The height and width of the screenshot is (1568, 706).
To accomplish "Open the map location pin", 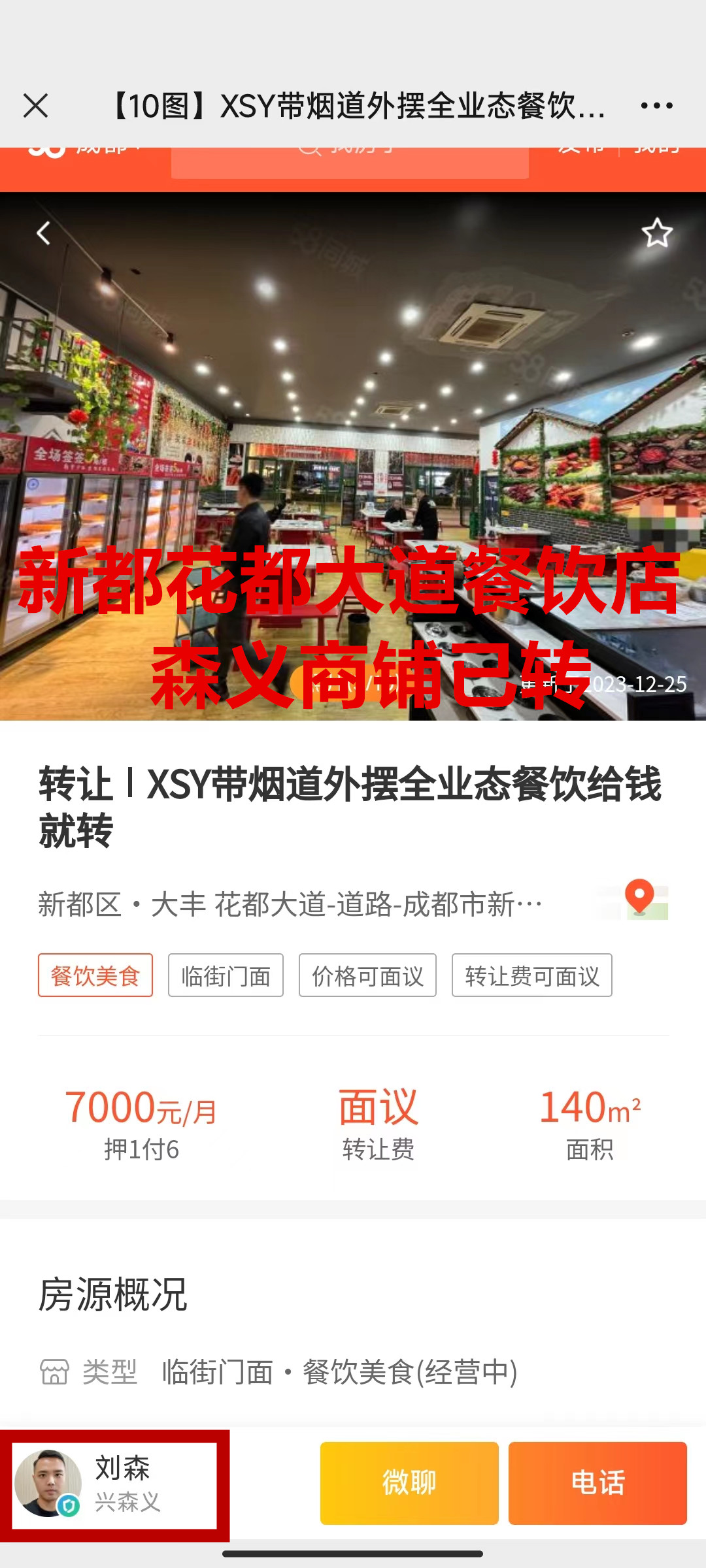I will [x=639, y=899].
